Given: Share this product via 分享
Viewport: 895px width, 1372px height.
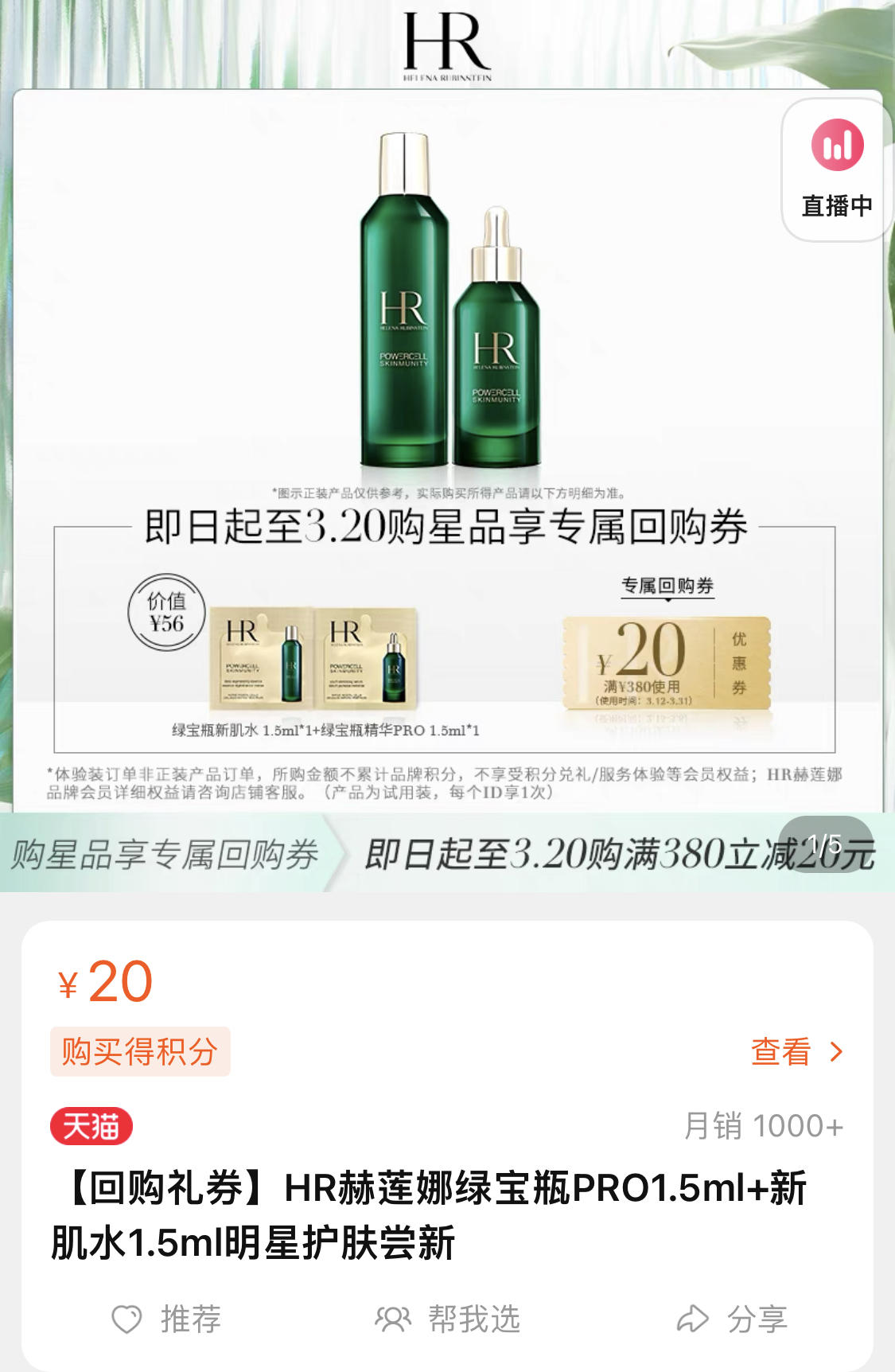Looking at the screenshot, I should pyautogui.click(x=731, y=1319).
